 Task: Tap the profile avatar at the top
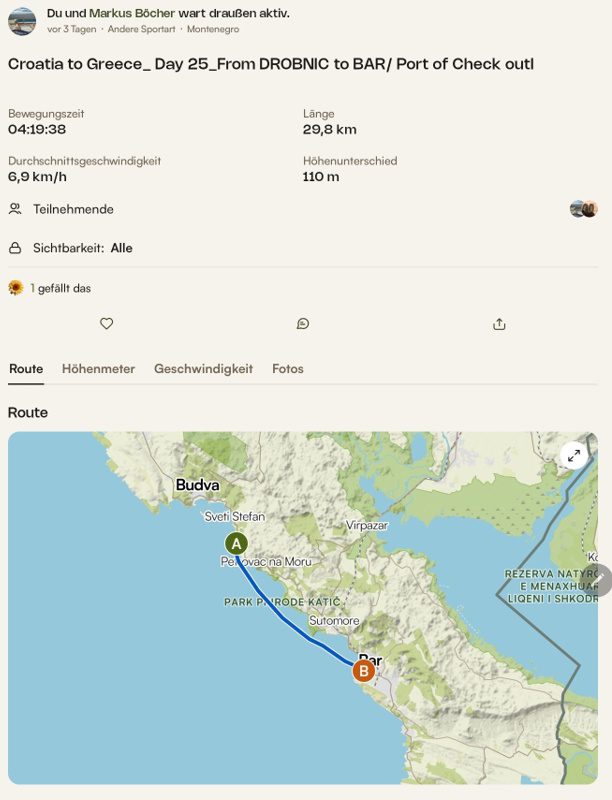pyautogui.click(x=22, y=21)
